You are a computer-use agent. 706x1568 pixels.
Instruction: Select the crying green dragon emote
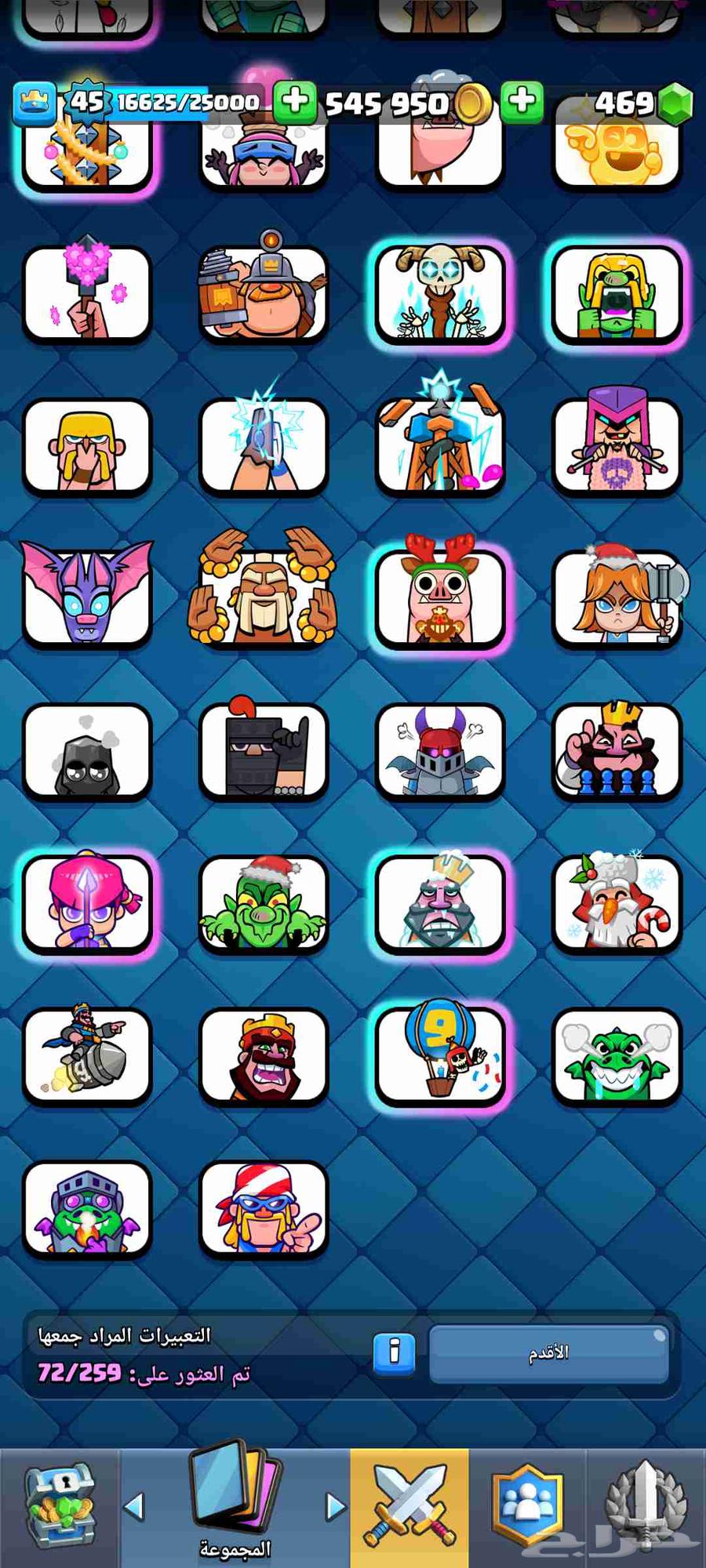pyautogui.click(x=617, y=1057)
